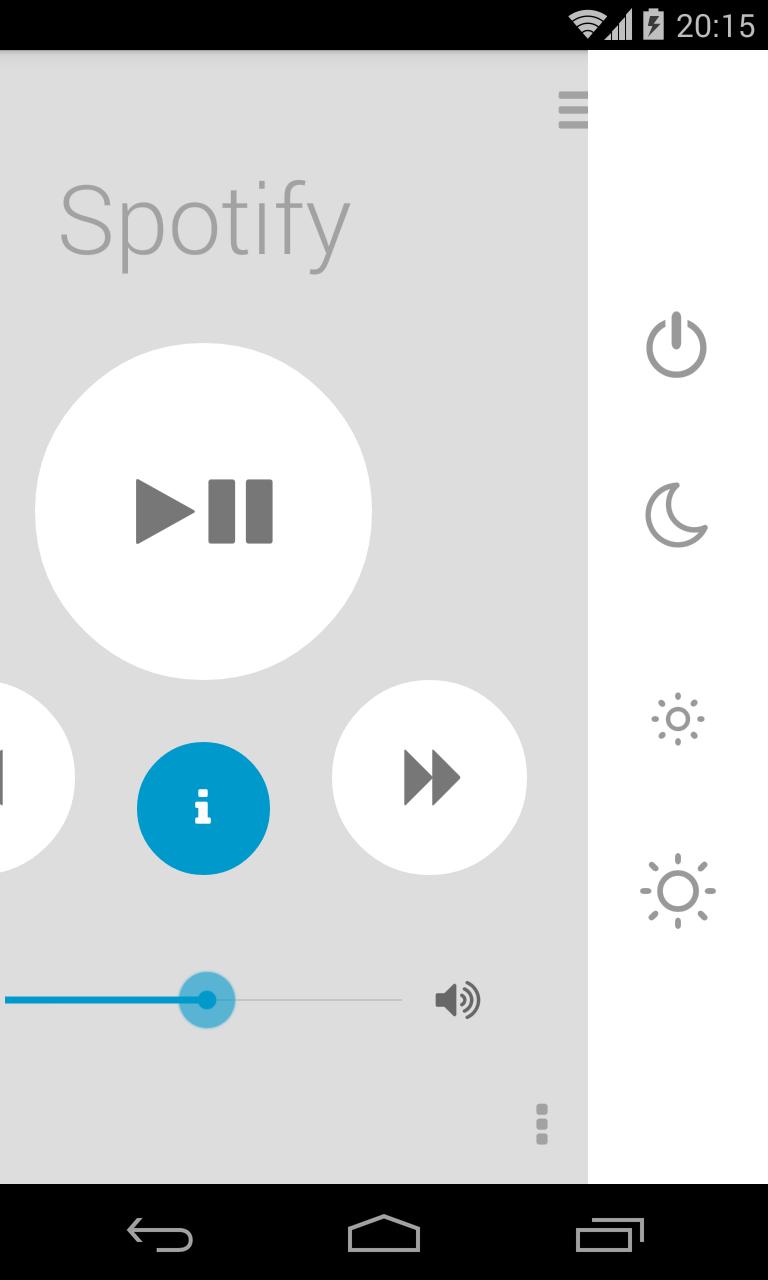
Task: Select the moon sleep icon
Action: [676, 516]
